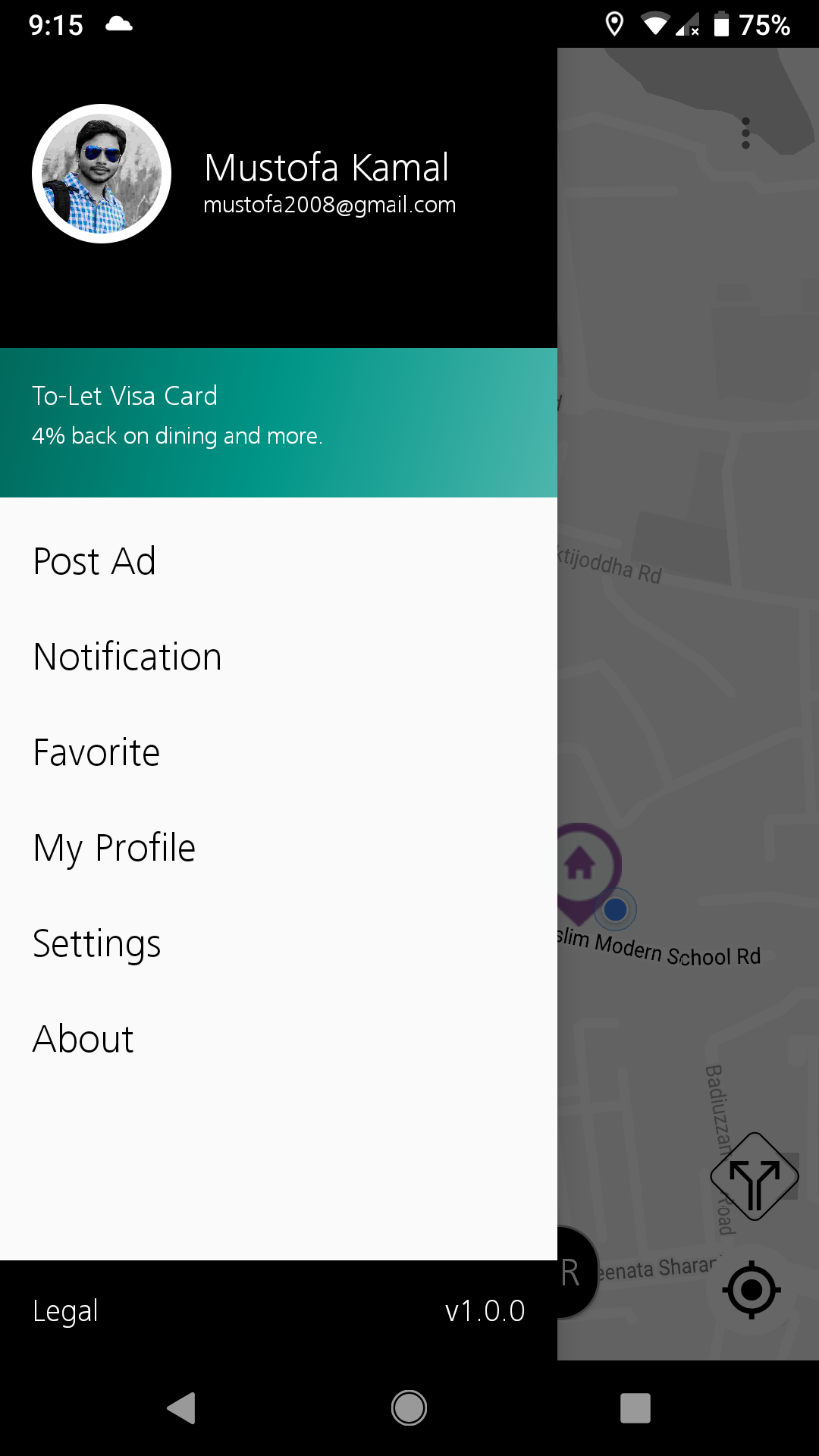Open Settings from the drawer

click(x=278, y=944)
